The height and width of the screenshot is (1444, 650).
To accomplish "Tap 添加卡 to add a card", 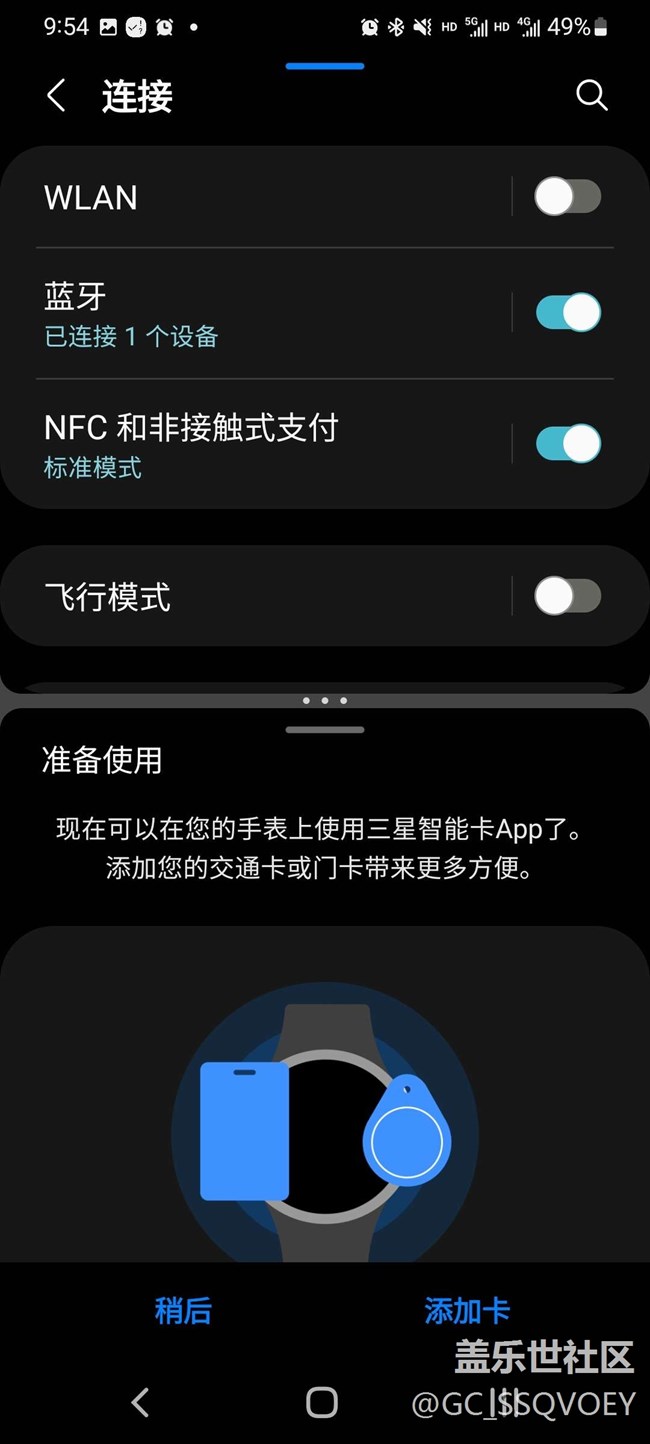I will point(467,1311).
